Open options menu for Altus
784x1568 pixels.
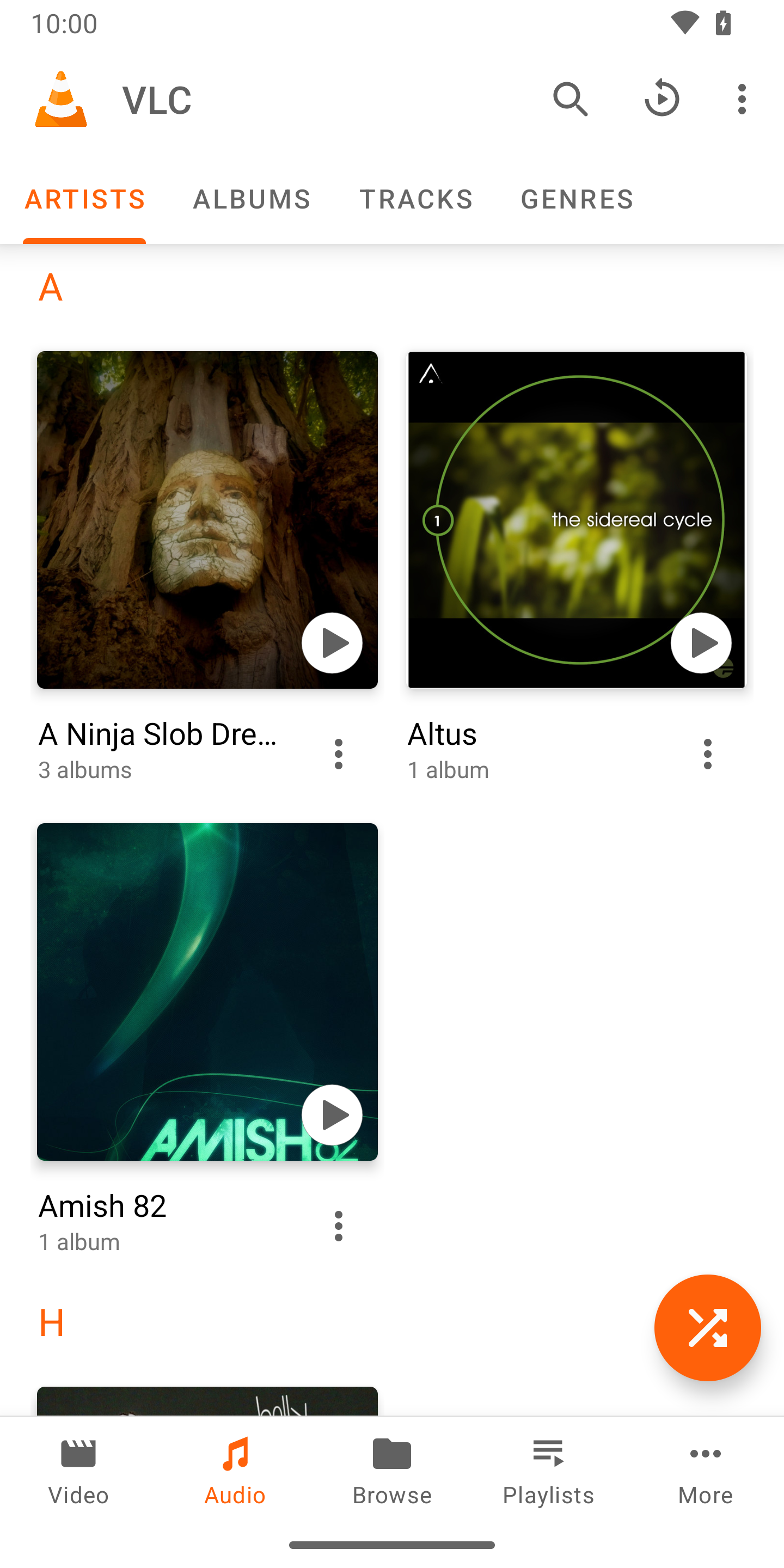707,754
